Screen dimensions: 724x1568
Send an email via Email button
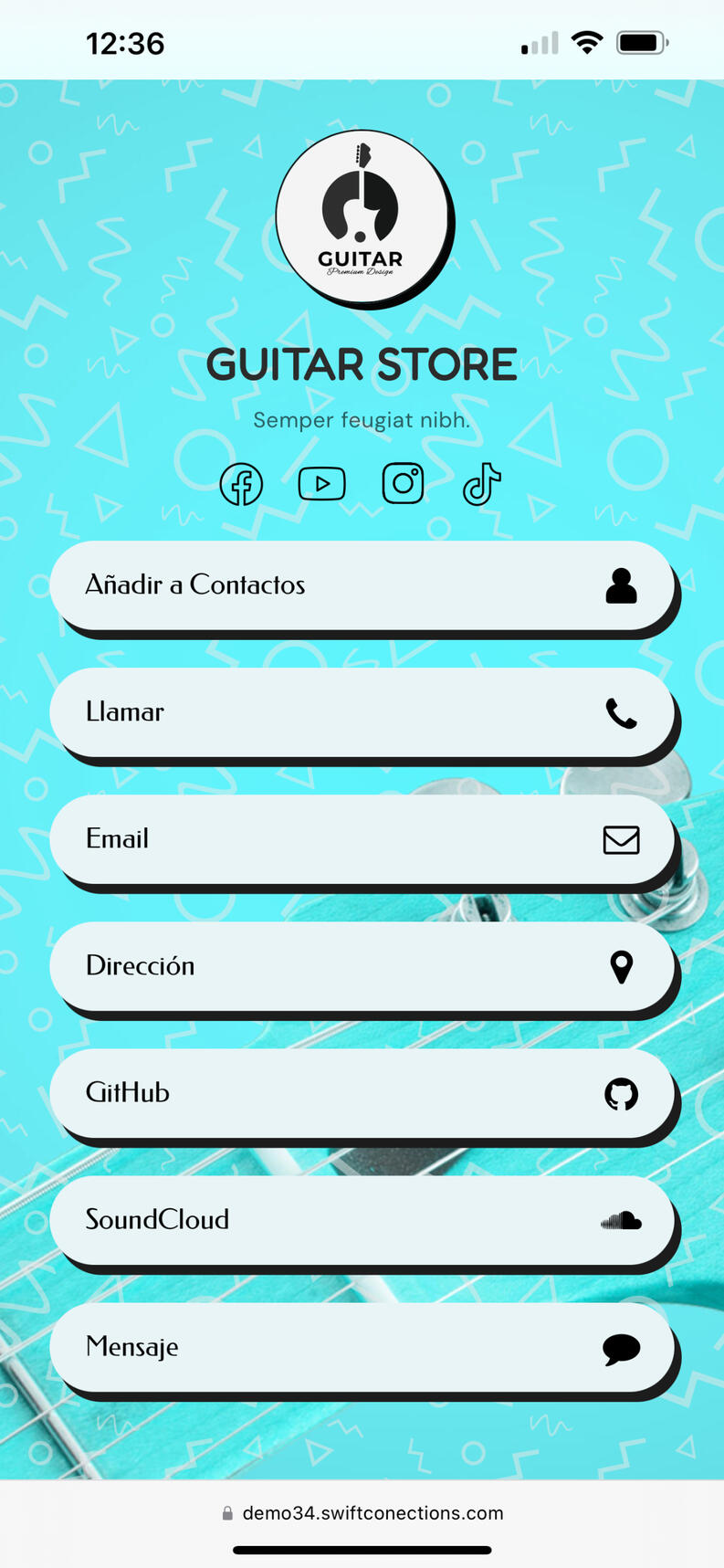coord(362,839)
